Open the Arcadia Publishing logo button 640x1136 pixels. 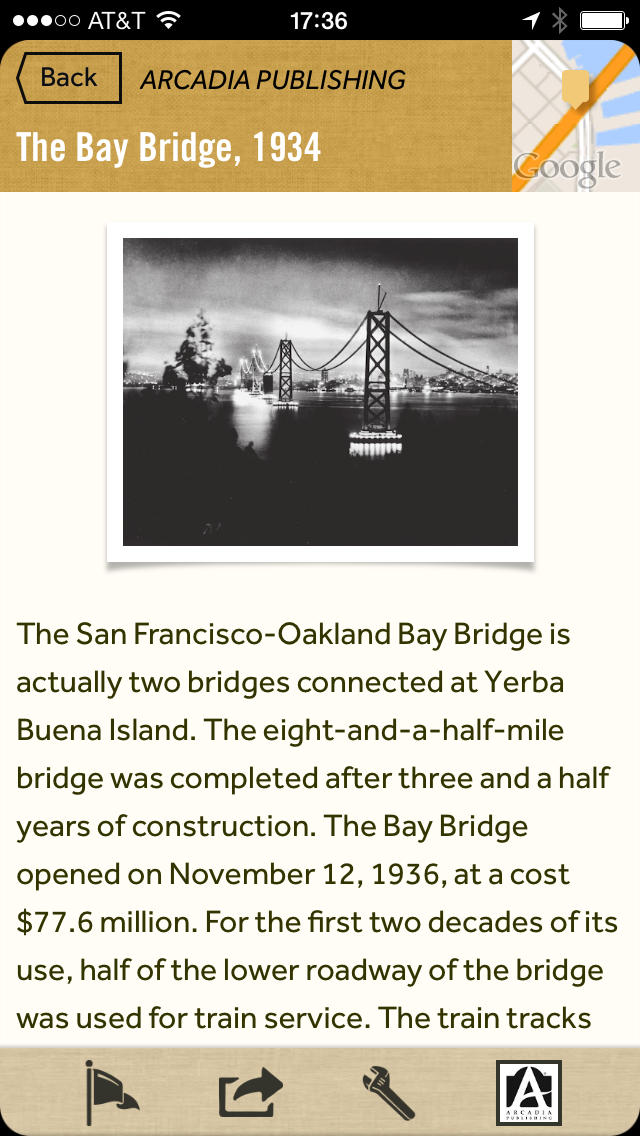coord(529,1093)
